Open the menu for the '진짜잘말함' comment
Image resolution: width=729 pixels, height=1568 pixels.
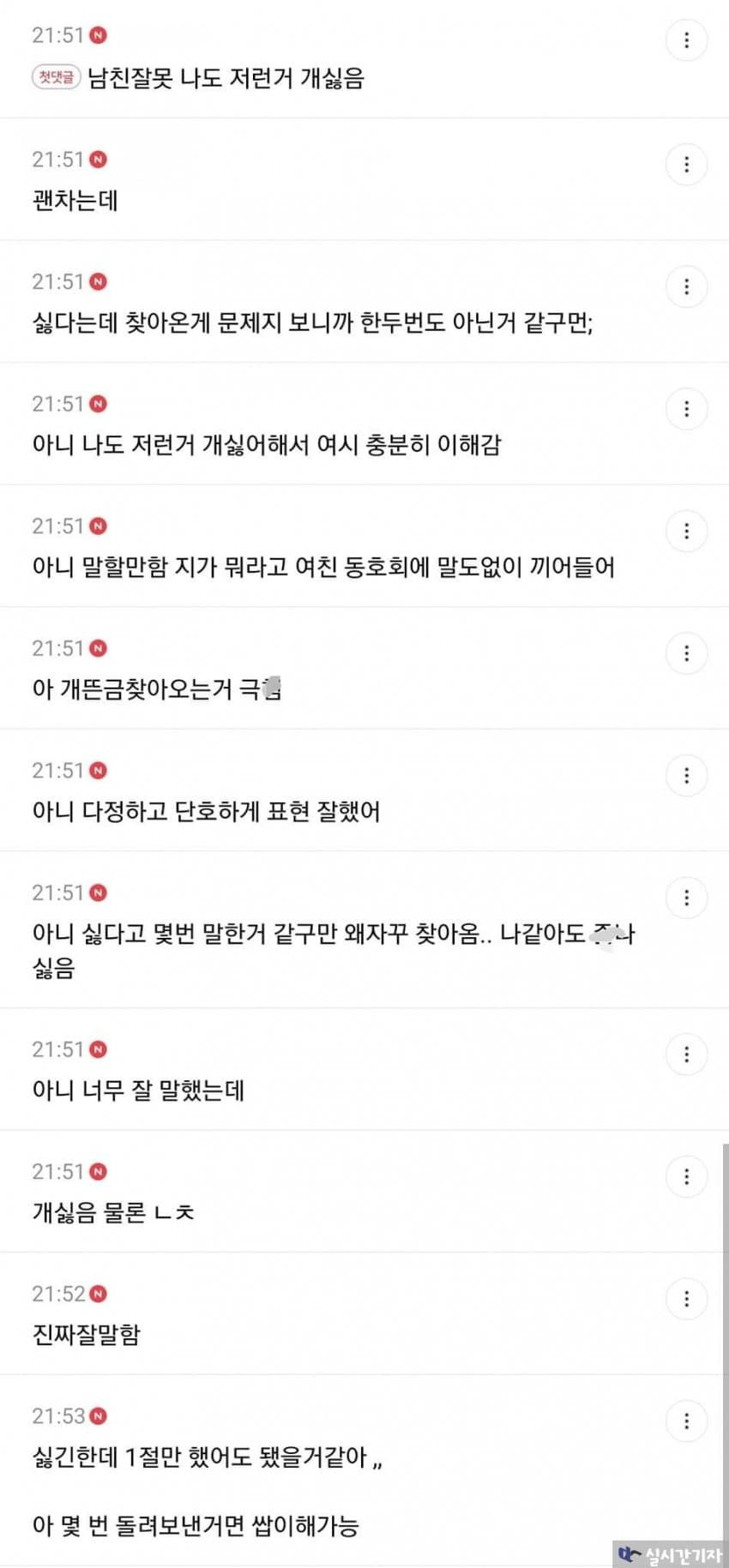(686, 1299)
